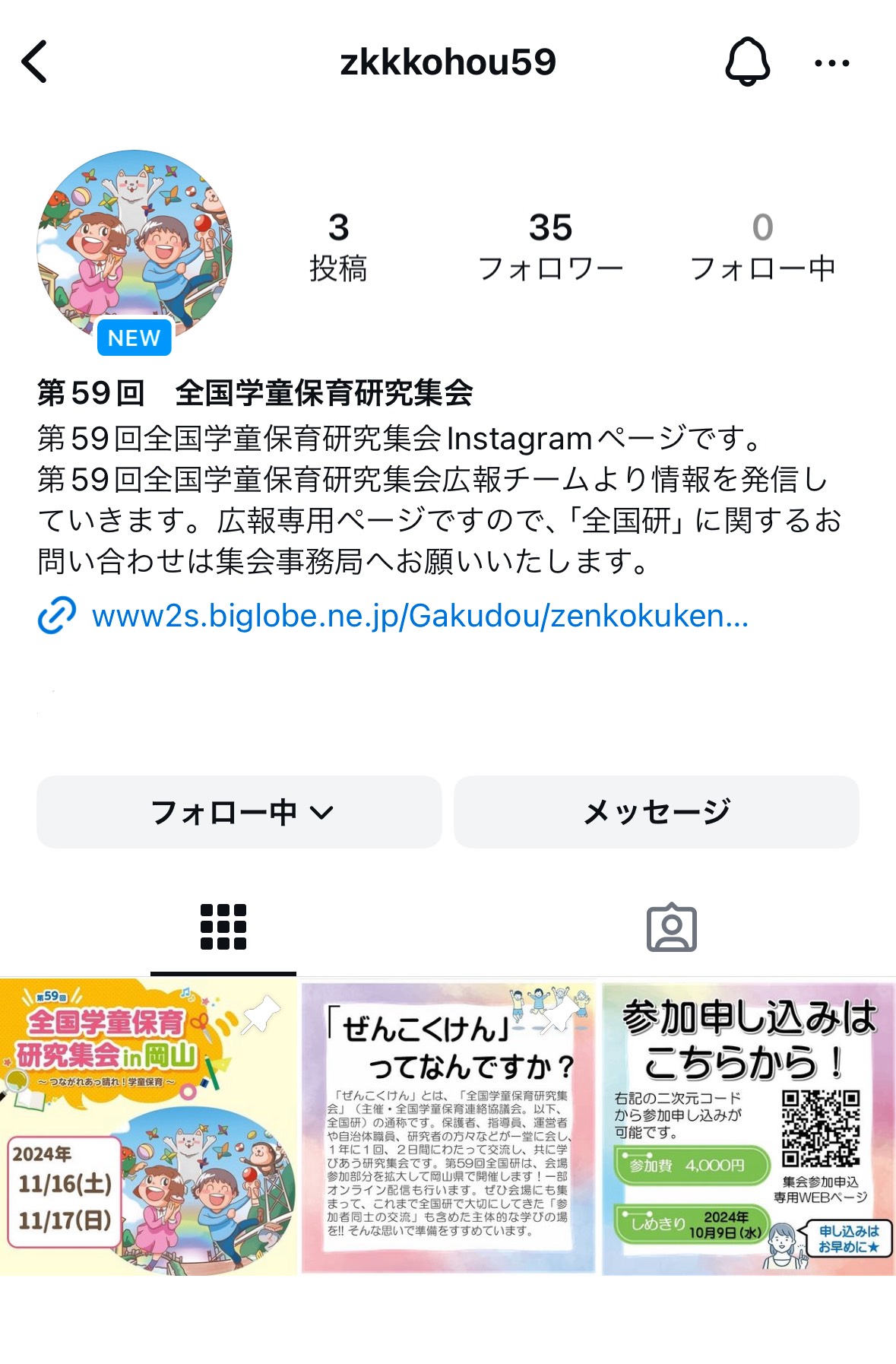
Task: Switch to the tagged photos tab
Action: [671, 927]
